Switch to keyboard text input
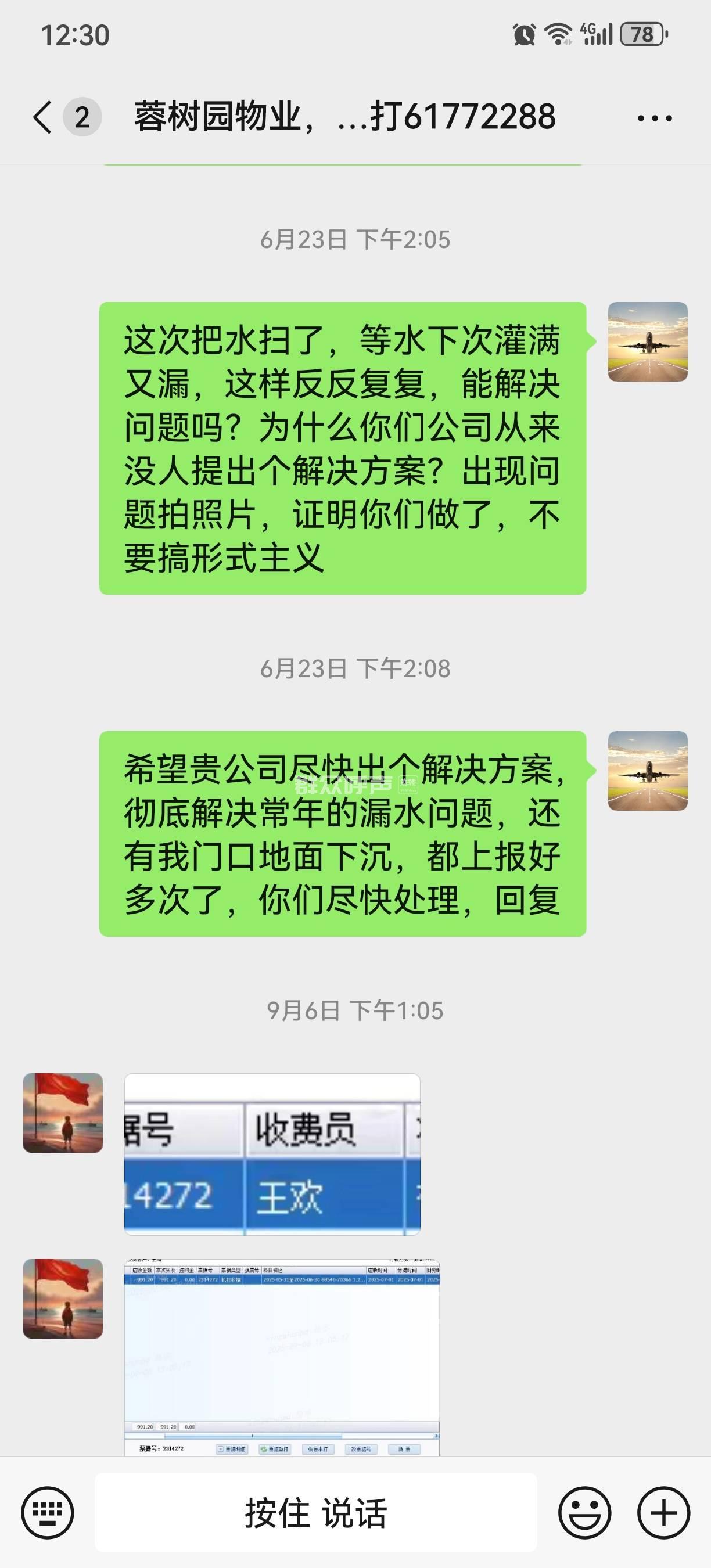The width and height of the screenshot is (711, 1568). pyautogui.click(x=48, y=1513)
